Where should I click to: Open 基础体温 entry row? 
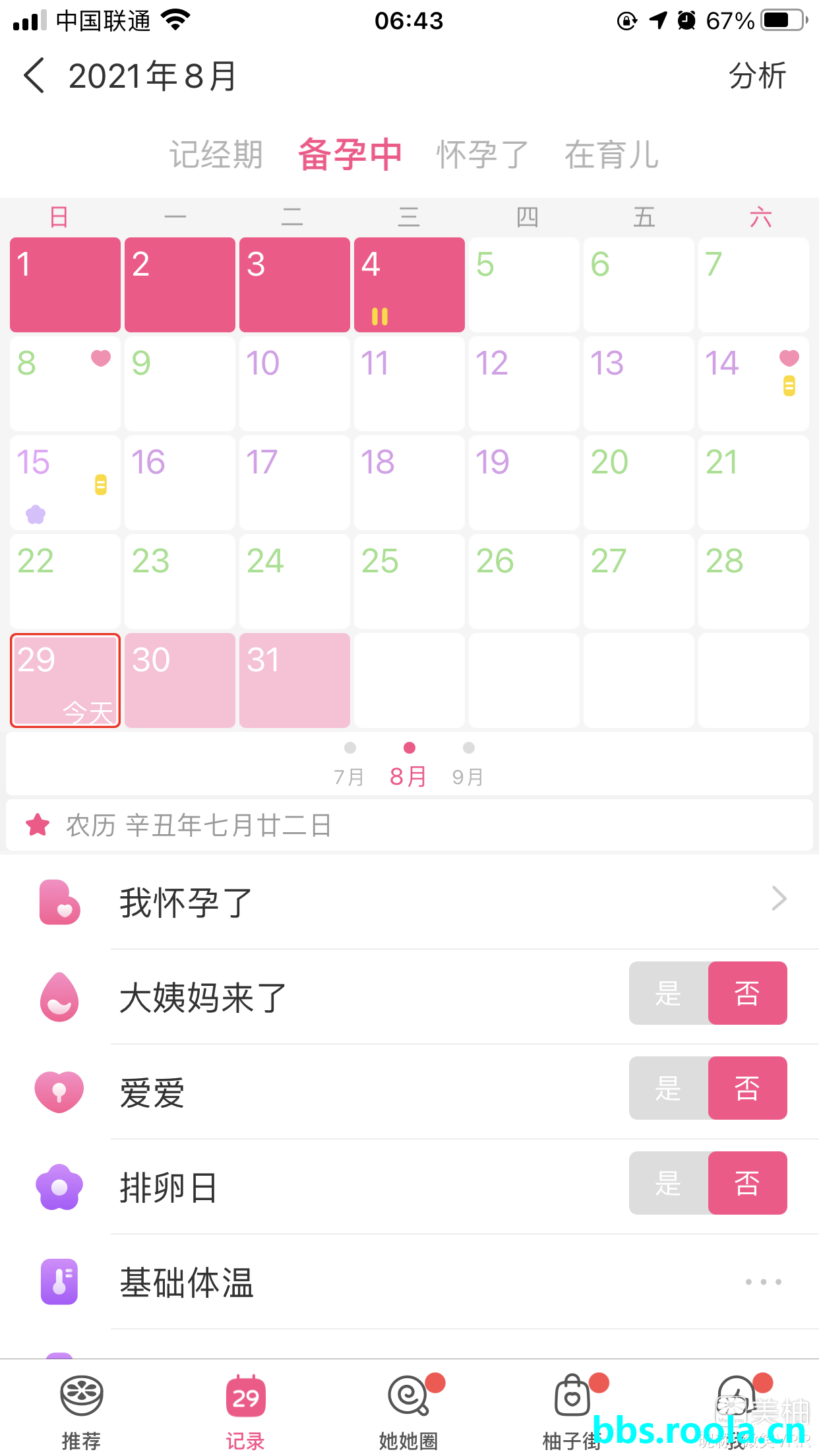[x=448, y=1283]
